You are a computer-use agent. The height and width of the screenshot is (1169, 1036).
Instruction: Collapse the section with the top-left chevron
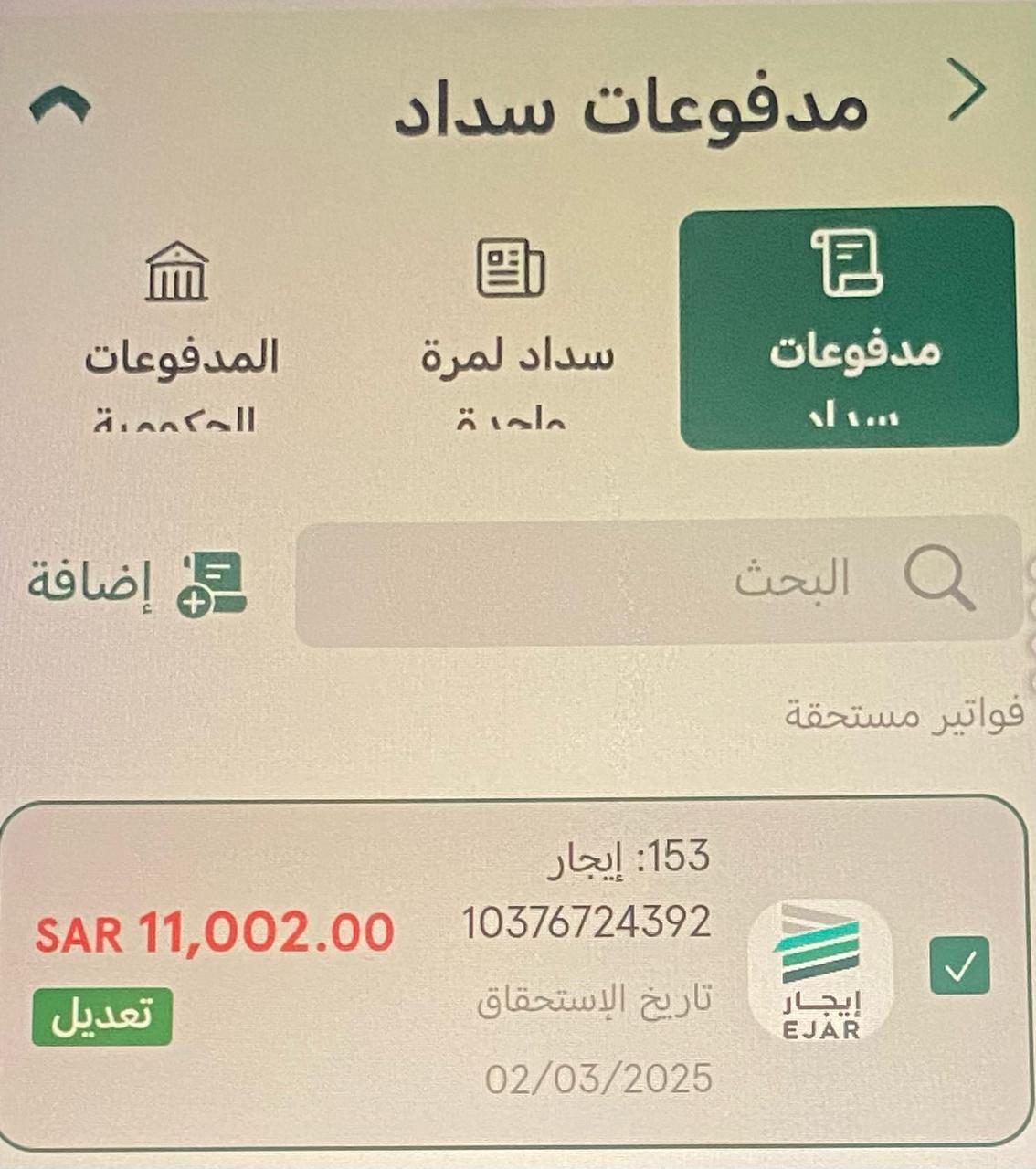(x=60, y=106)
